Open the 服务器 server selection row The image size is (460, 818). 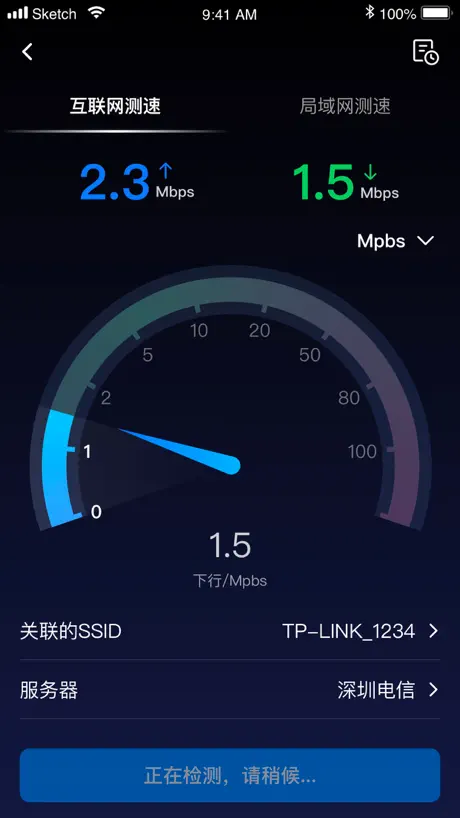pyautogui.click(x=230, y=690)
